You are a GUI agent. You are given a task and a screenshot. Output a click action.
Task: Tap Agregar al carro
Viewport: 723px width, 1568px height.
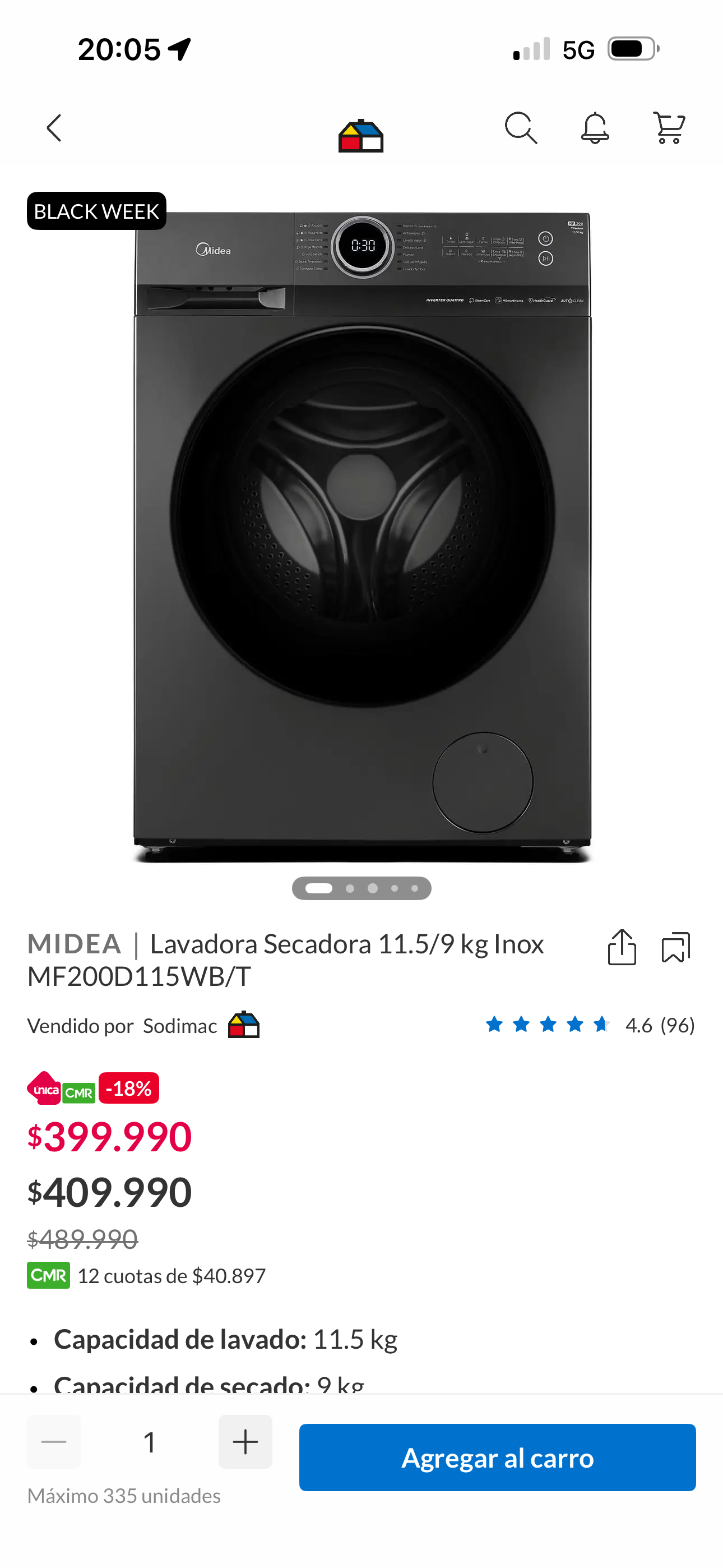pos(497,1457)
